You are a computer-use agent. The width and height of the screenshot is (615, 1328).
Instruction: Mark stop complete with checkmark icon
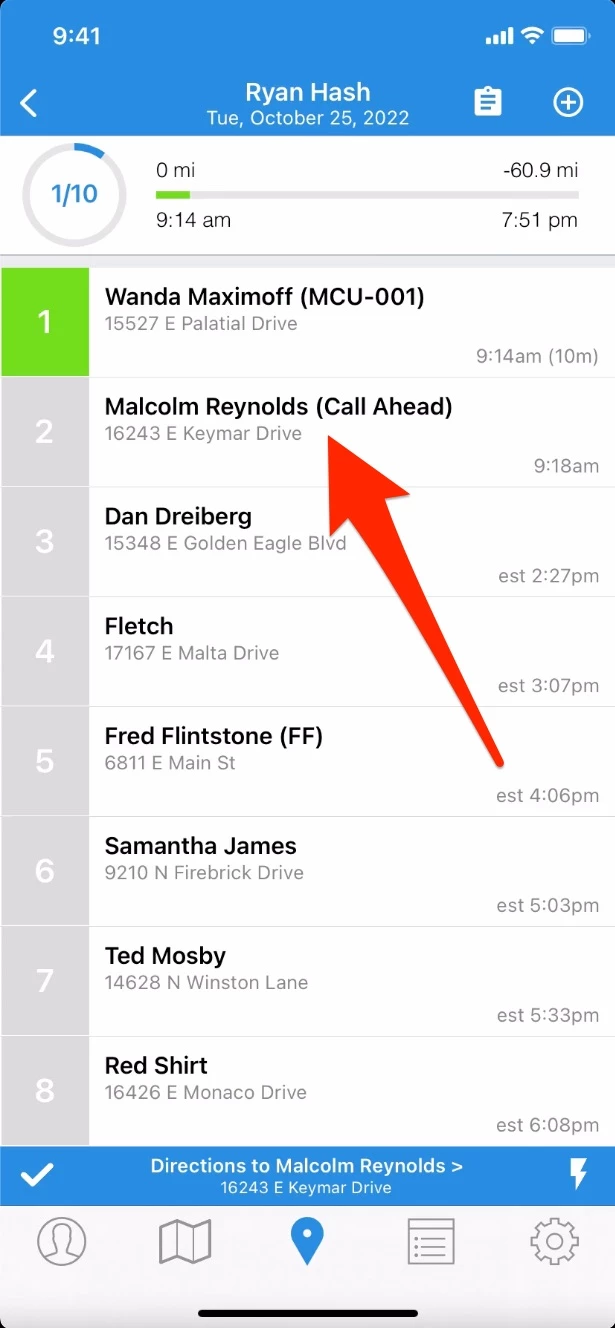(x=36, y=1175)
